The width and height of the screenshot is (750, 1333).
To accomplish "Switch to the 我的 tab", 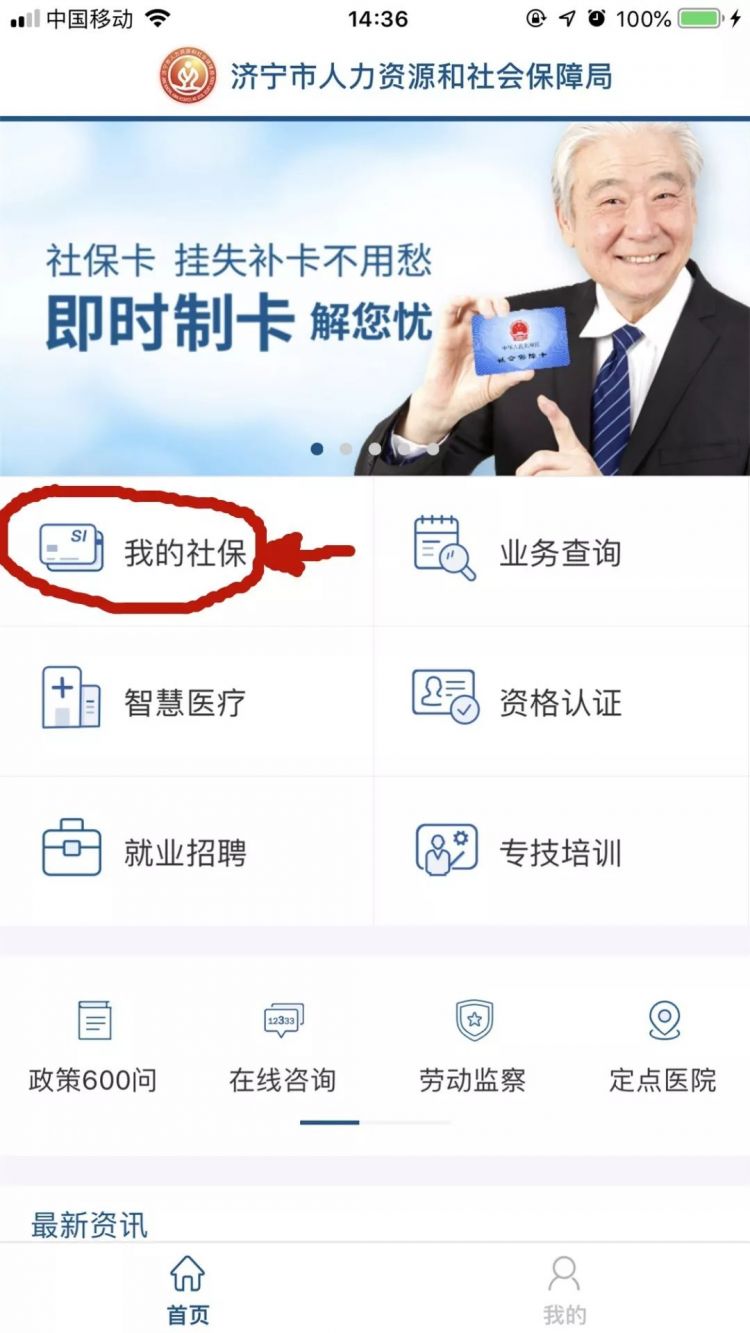I will coord(563,1289).
